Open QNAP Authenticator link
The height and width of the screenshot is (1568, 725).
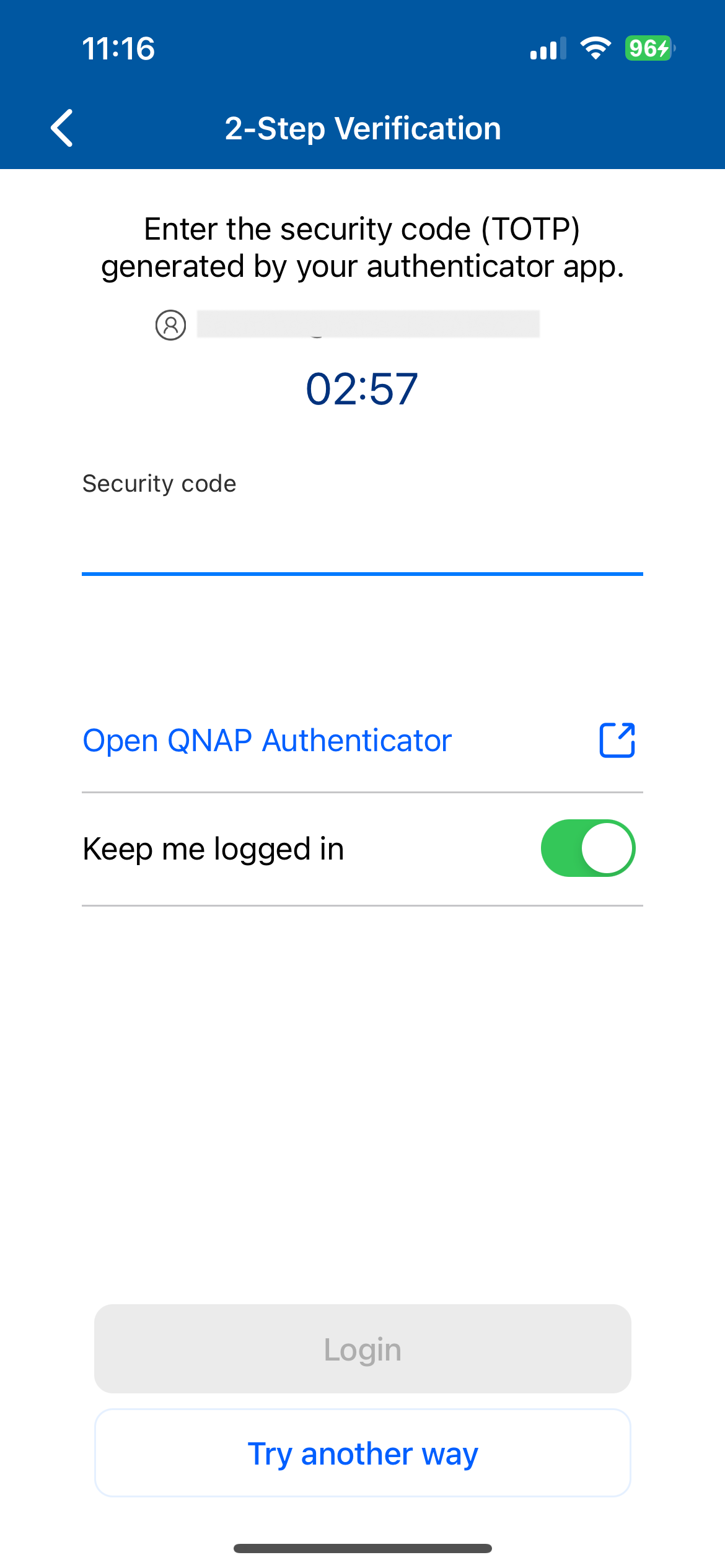(x=268, y=741)
